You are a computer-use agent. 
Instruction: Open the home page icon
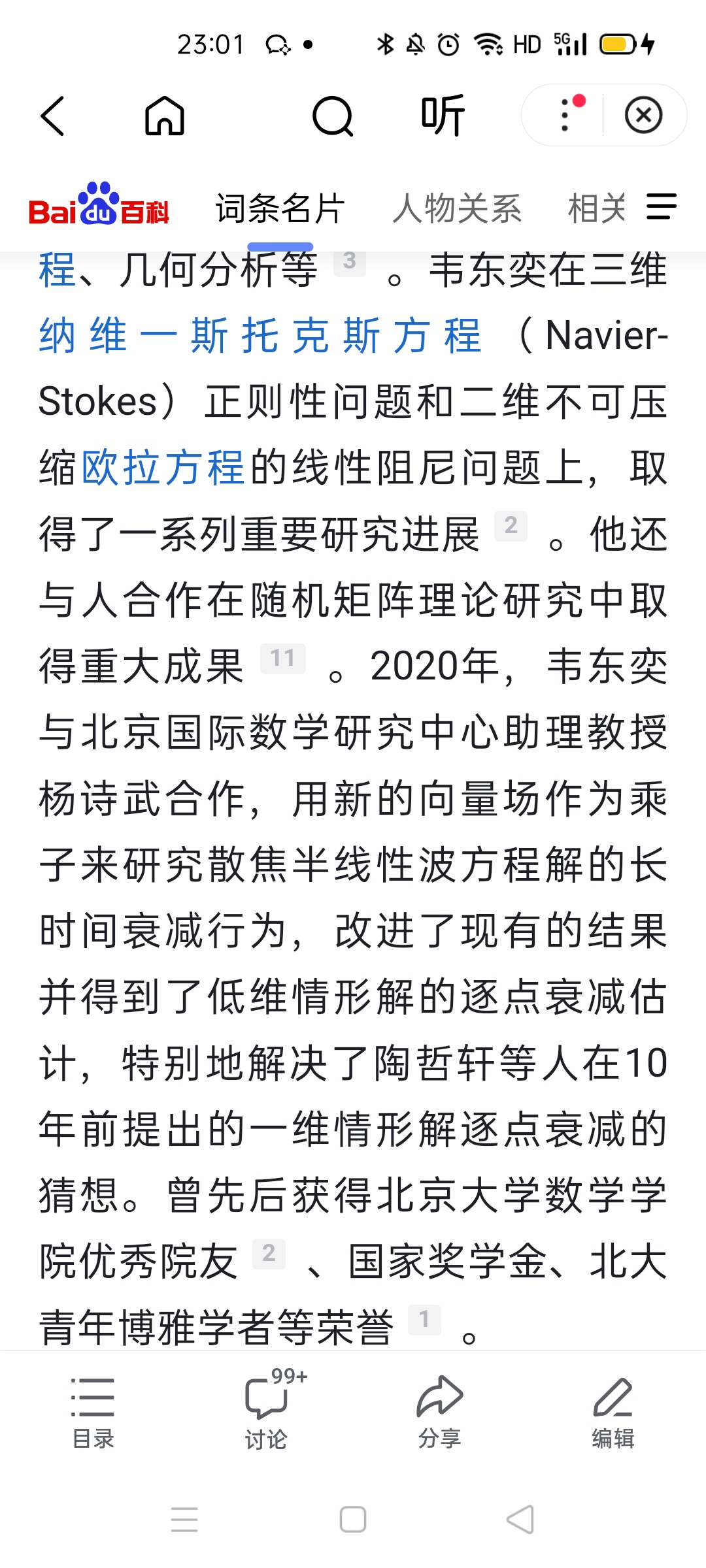click(x=164, y=116)
